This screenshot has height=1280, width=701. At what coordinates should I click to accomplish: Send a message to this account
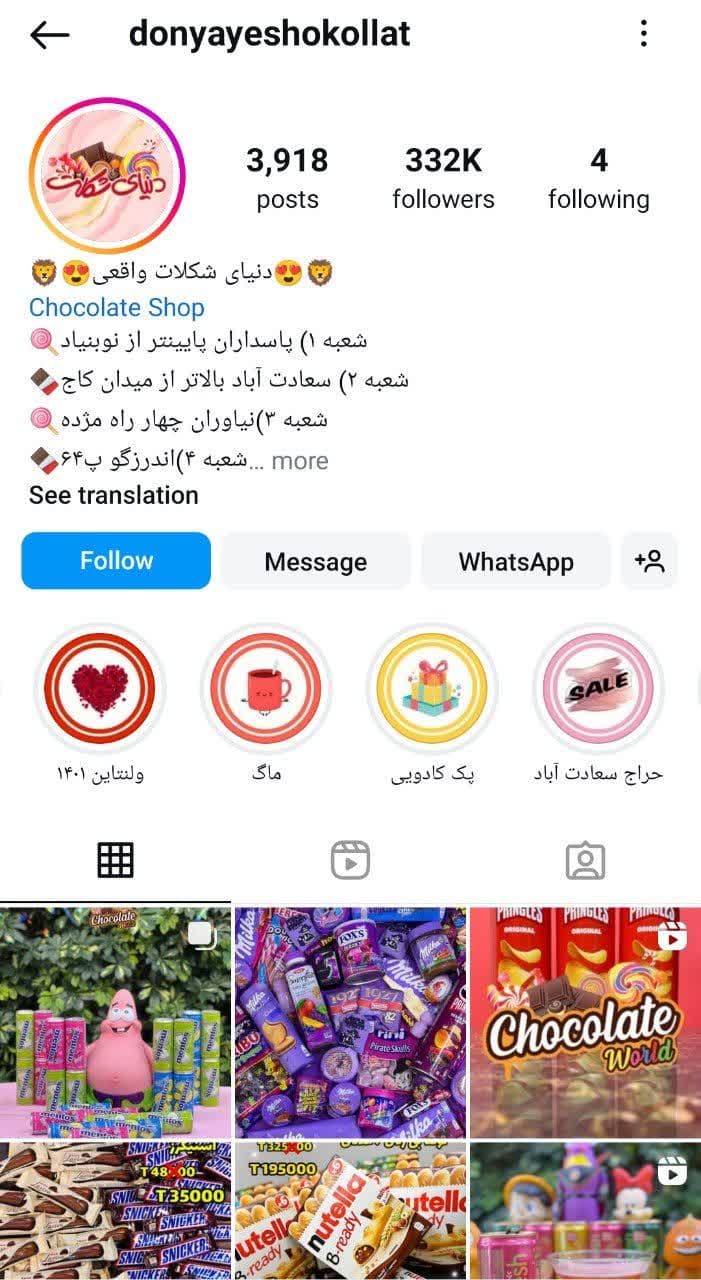pos(315,561)
